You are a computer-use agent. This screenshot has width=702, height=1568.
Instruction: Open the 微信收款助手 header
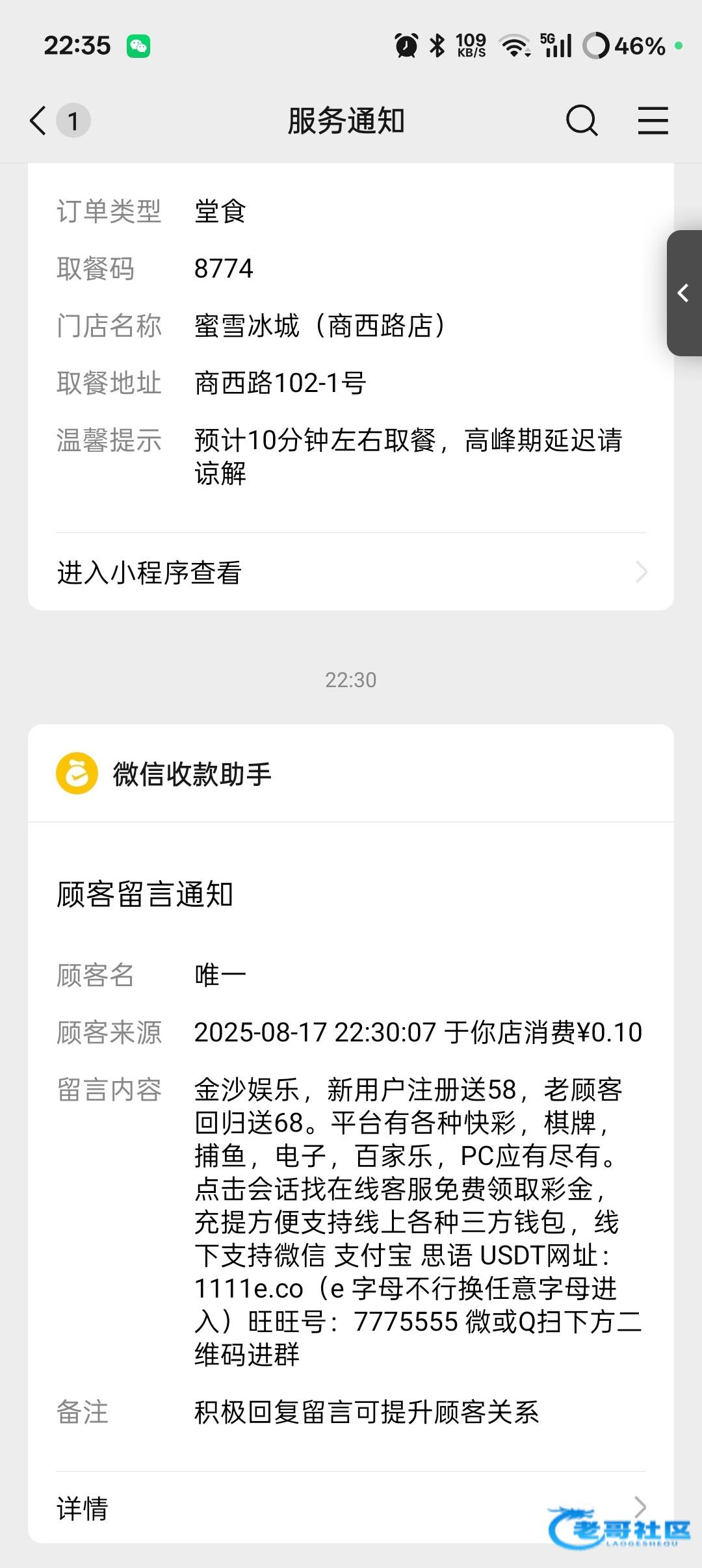tap(351, 774)
